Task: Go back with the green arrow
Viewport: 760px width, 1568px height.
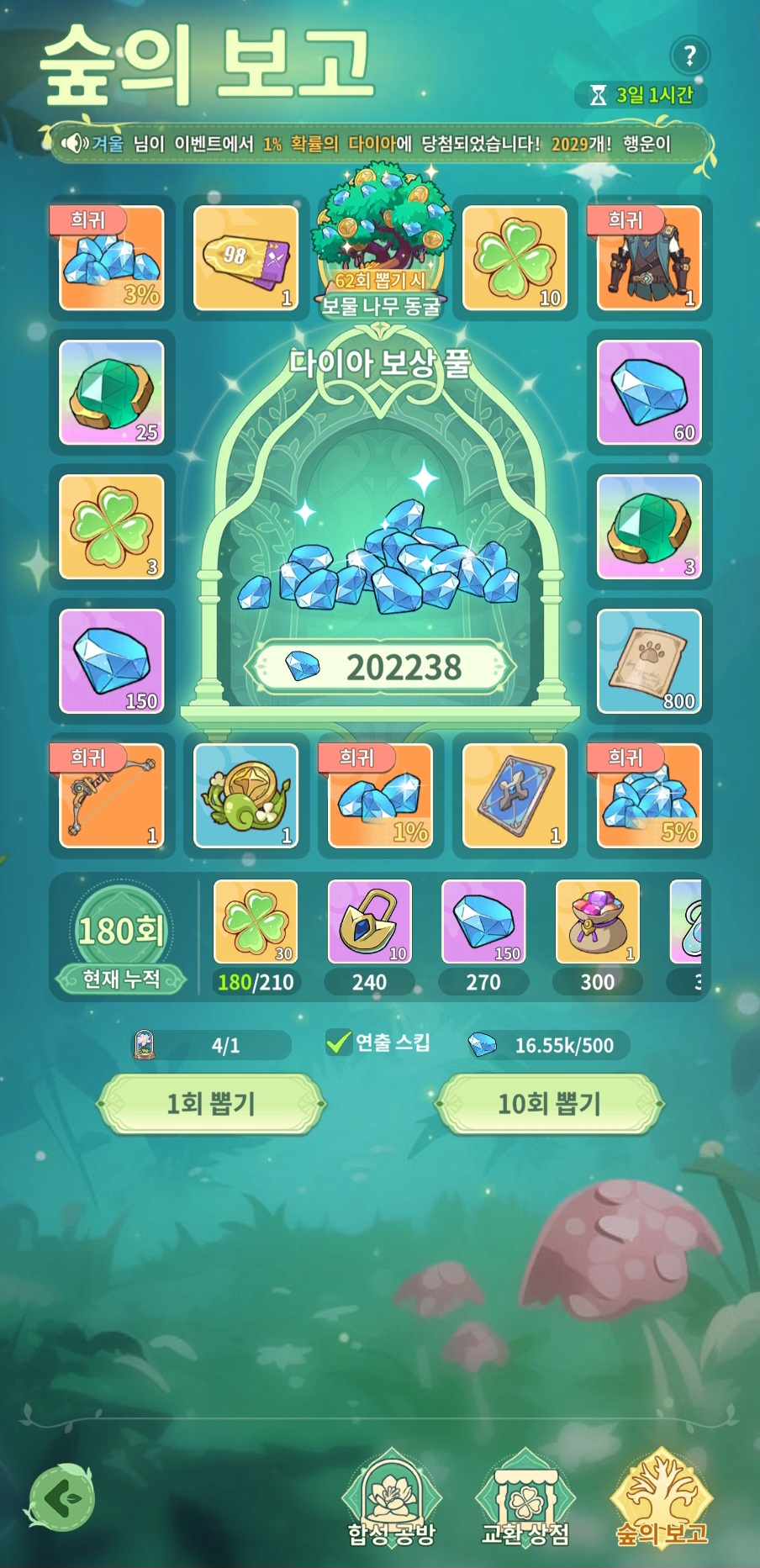Action: click(x=61, y=1497)
